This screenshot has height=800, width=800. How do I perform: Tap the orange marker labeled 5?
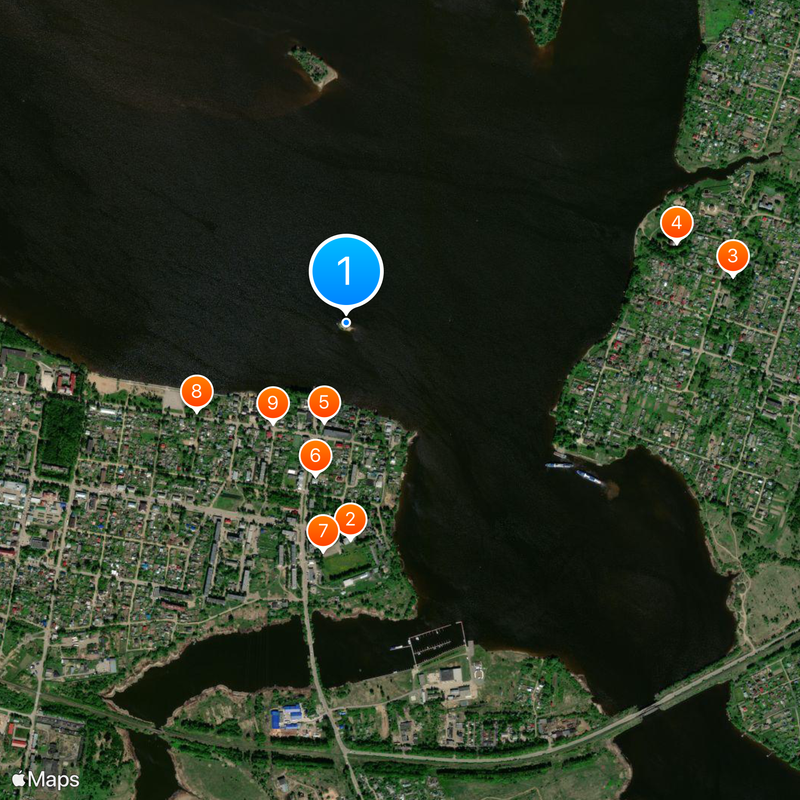coord(323,403)
